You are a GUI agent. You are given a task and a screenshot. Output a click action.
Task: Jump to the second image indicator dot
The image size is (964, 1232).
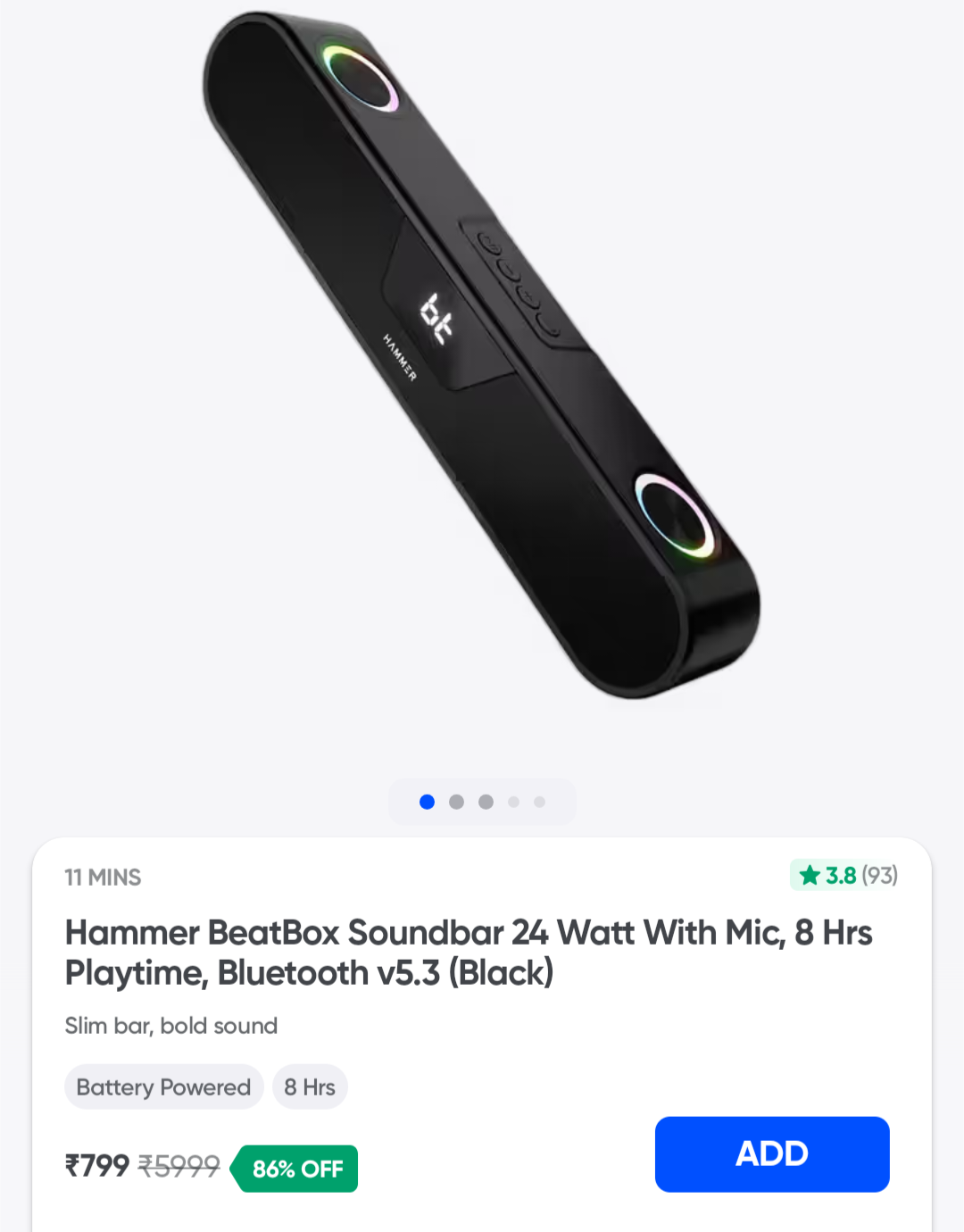pos(456,802)
